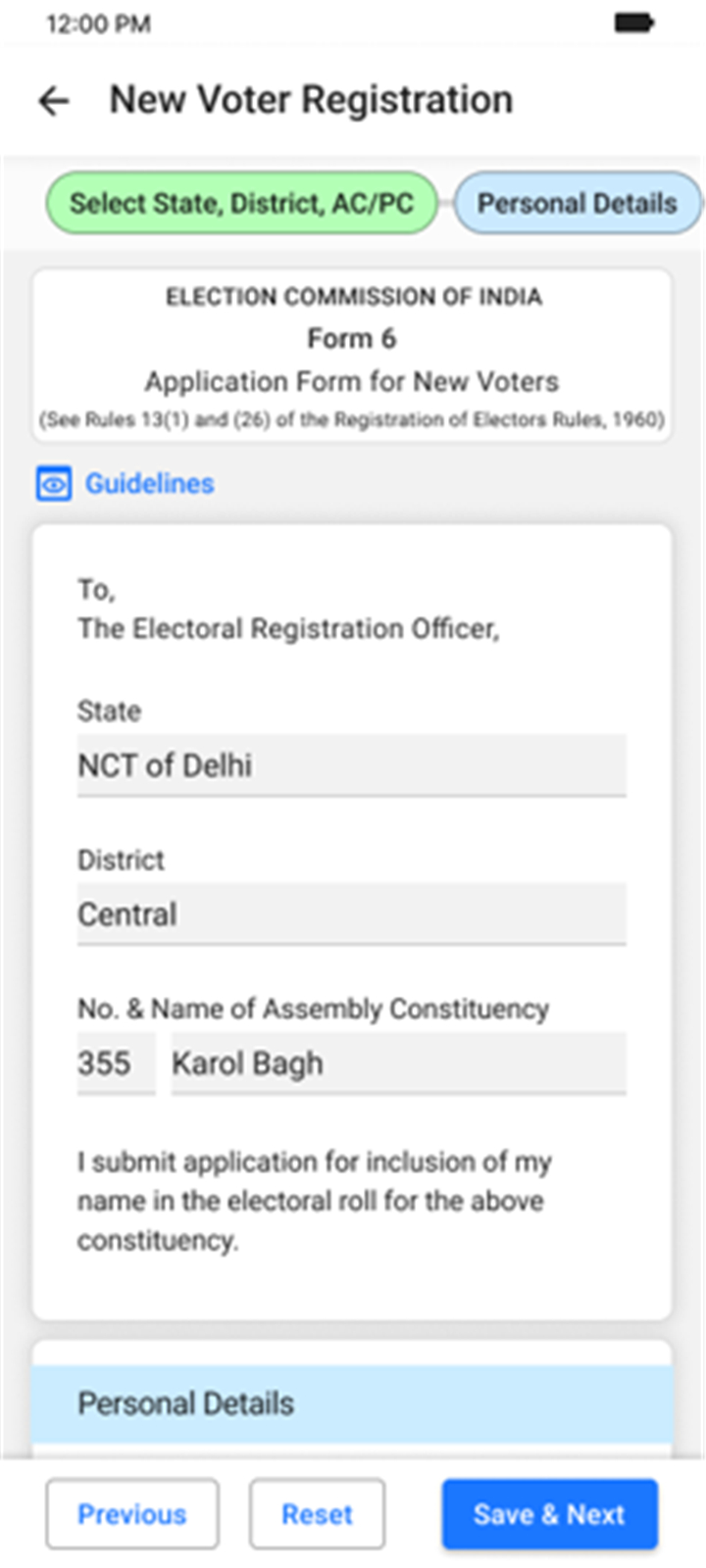Tap the State field showing NCT of Delhi
Screen dimensions: 706x1568
[x=351, y=765]
